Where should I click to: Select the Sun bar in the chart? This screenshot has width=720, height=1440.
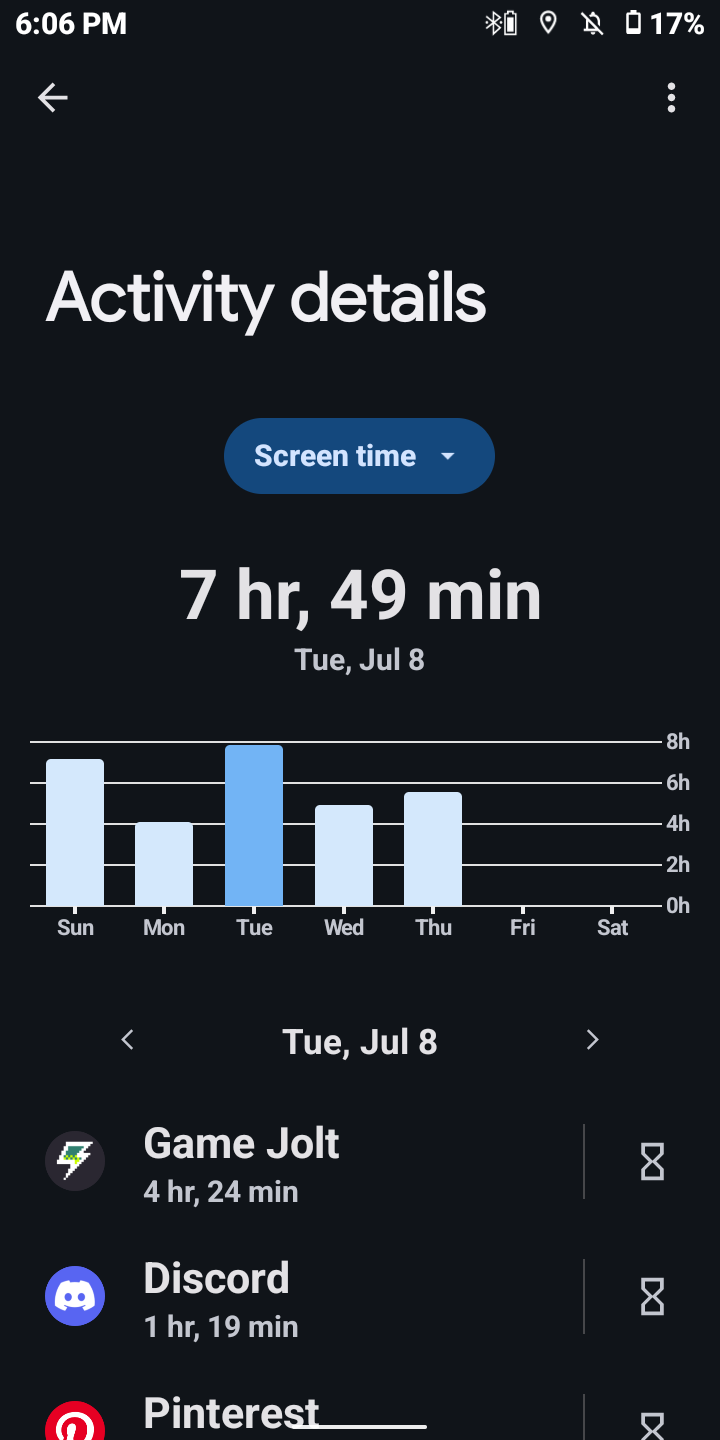pos(75,832)
